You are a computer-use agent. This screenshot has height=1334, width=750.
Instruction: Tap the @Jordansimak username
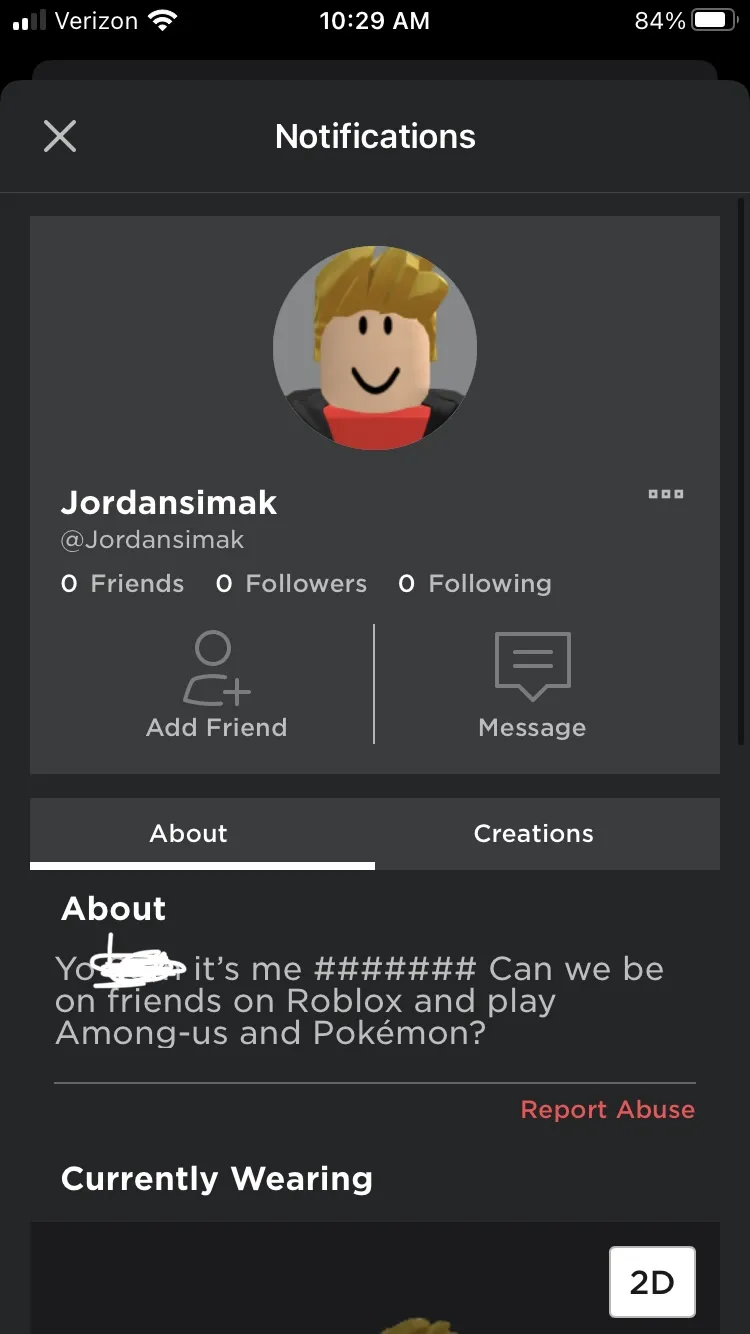(152, 540)
